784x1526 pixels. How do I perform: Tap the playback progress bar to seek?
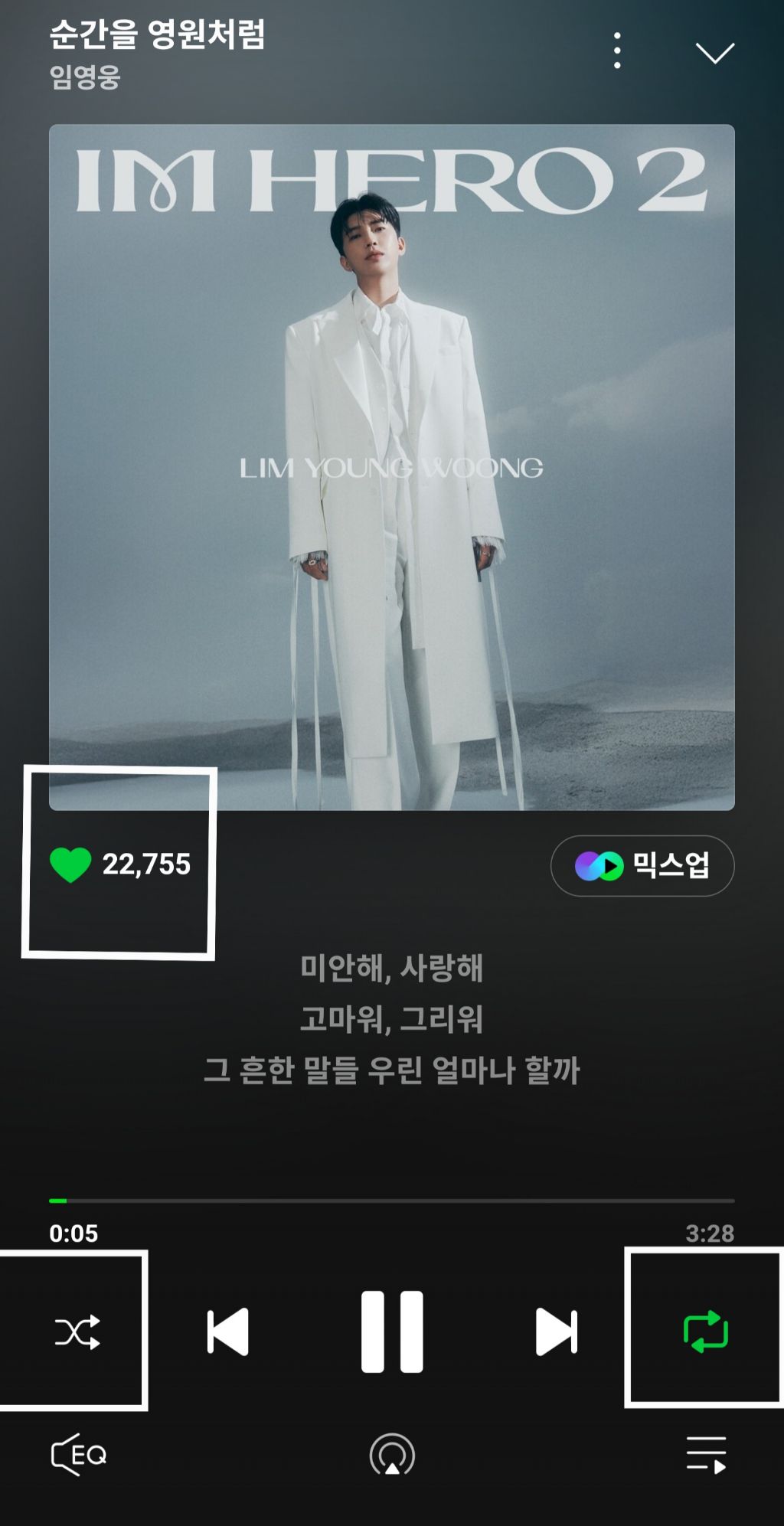tap(392, 1200)
